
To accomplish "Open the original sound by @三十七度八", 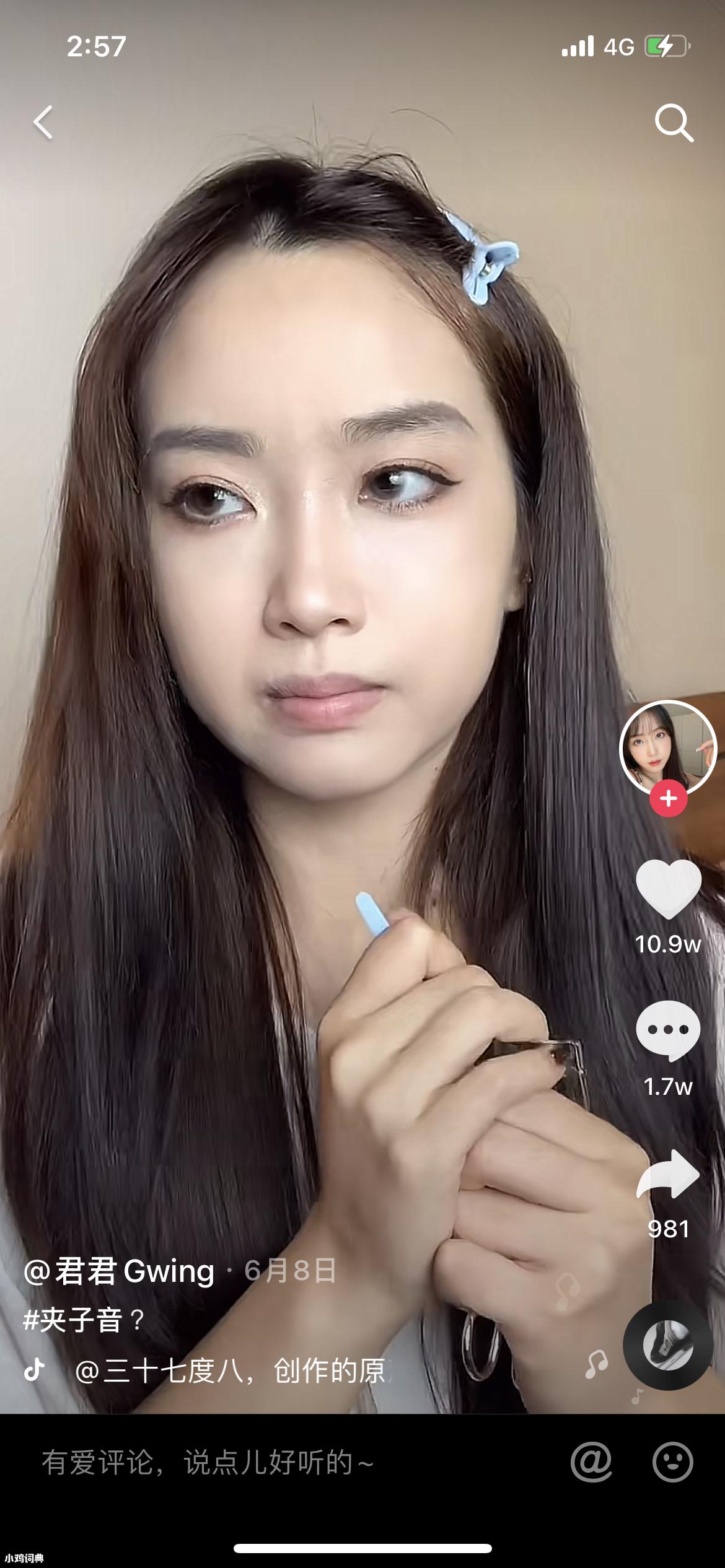I will [229, 1370].
